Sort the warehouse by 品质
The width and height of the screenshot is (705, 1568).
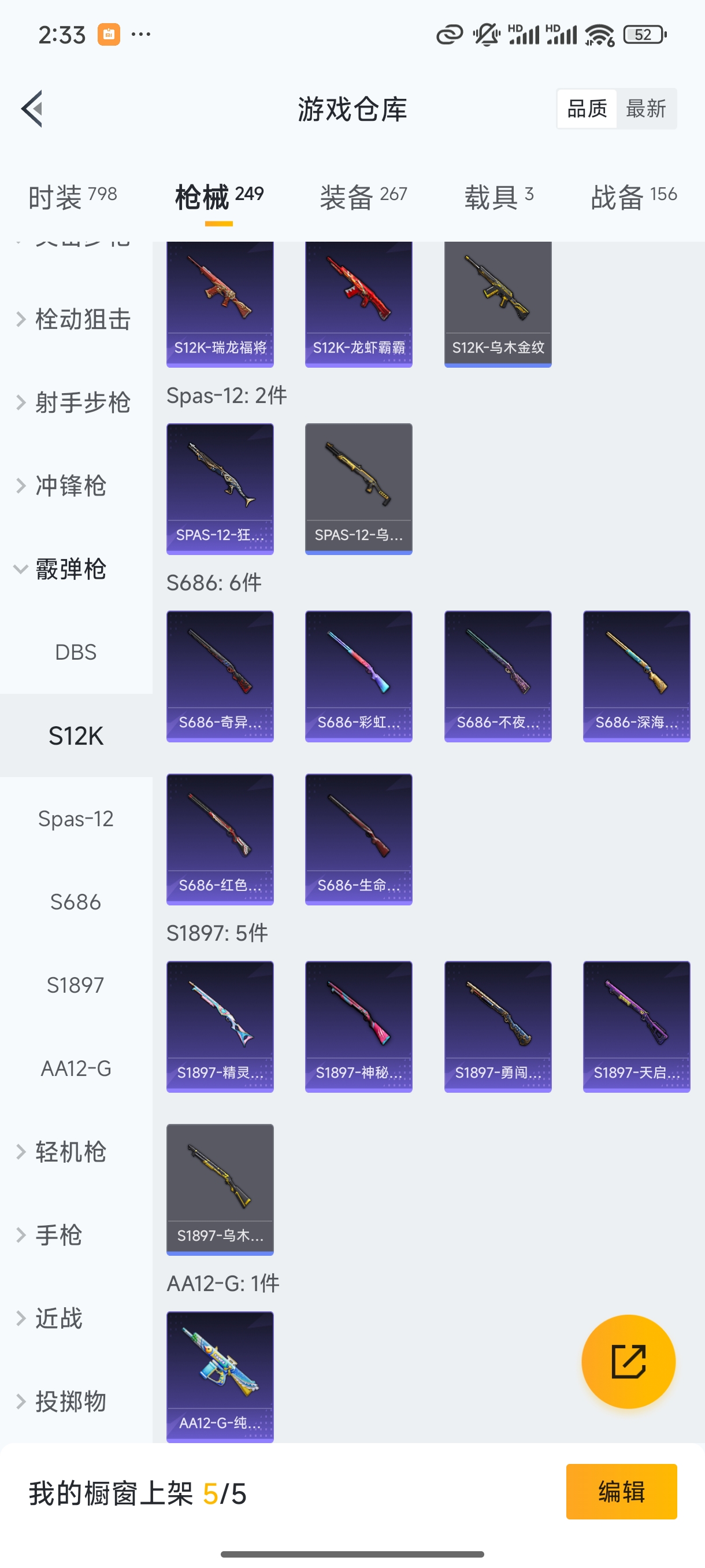pos(587,109)
